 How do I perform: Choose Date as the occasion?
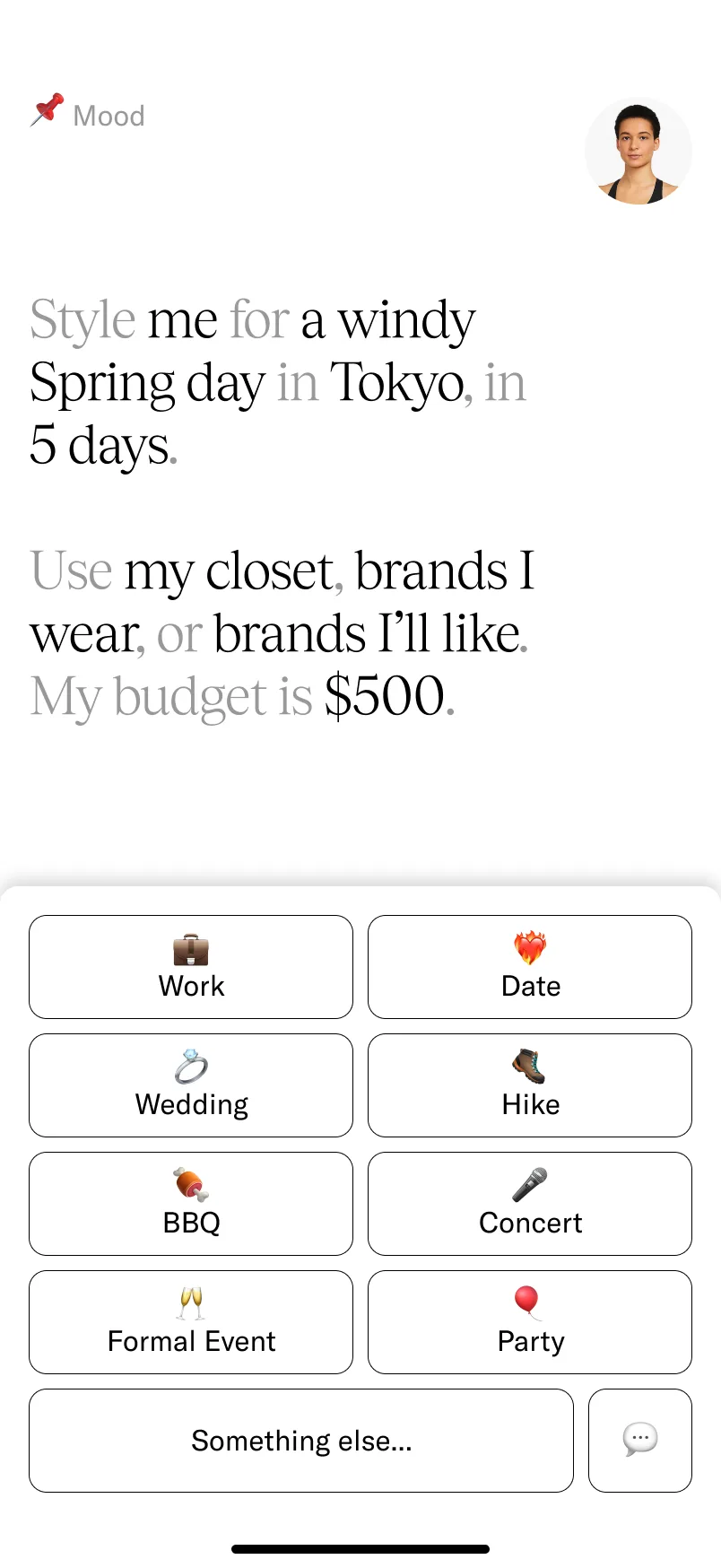(x=530, y=967)
